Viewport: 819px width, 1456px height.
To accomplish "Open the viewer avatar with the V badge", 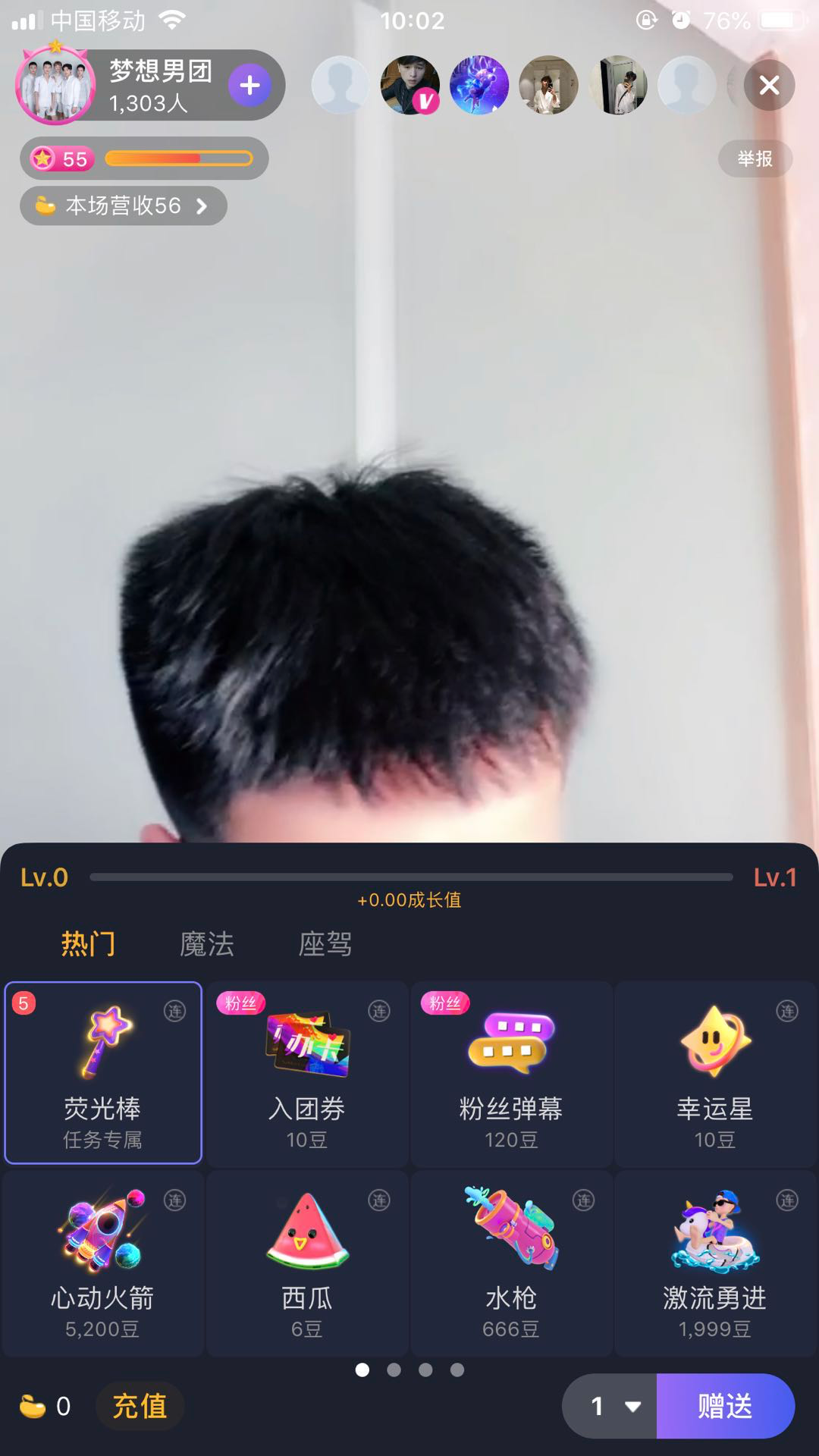I will point(409,85).
